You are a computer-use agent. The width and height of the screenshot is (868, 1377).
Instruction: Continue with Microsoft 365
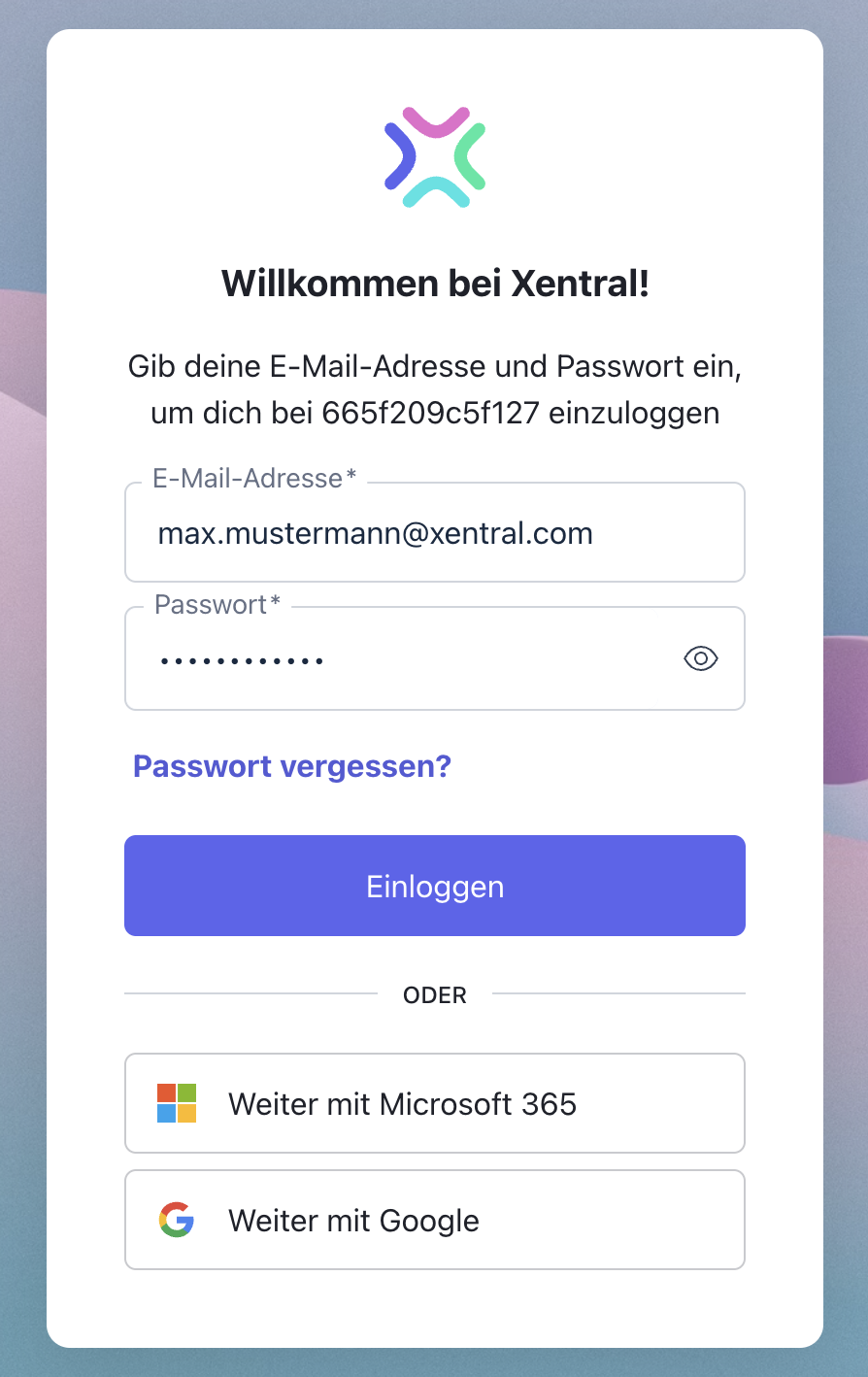434,1103
